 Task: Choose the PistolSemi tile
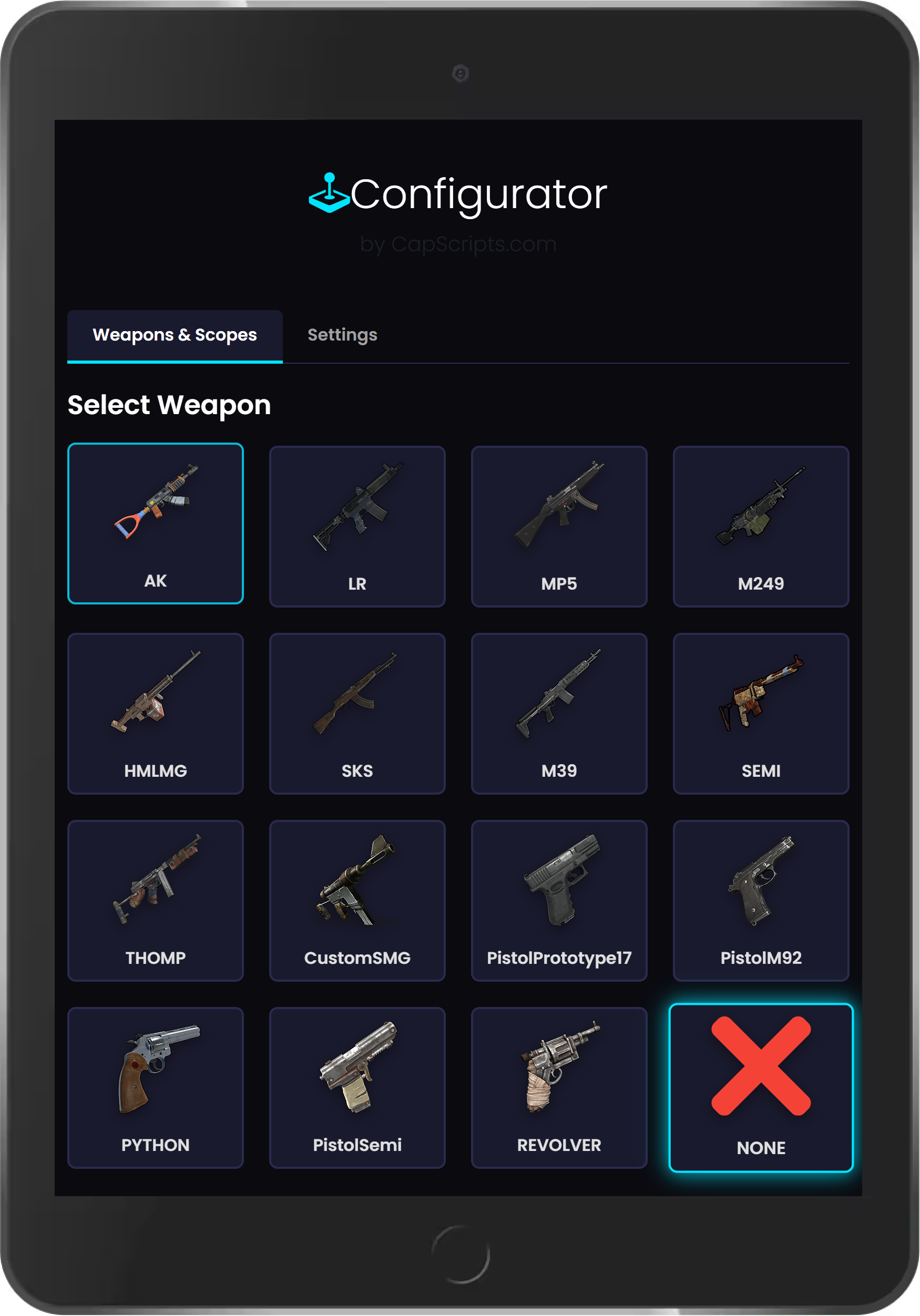click(x=357, y=1087)
